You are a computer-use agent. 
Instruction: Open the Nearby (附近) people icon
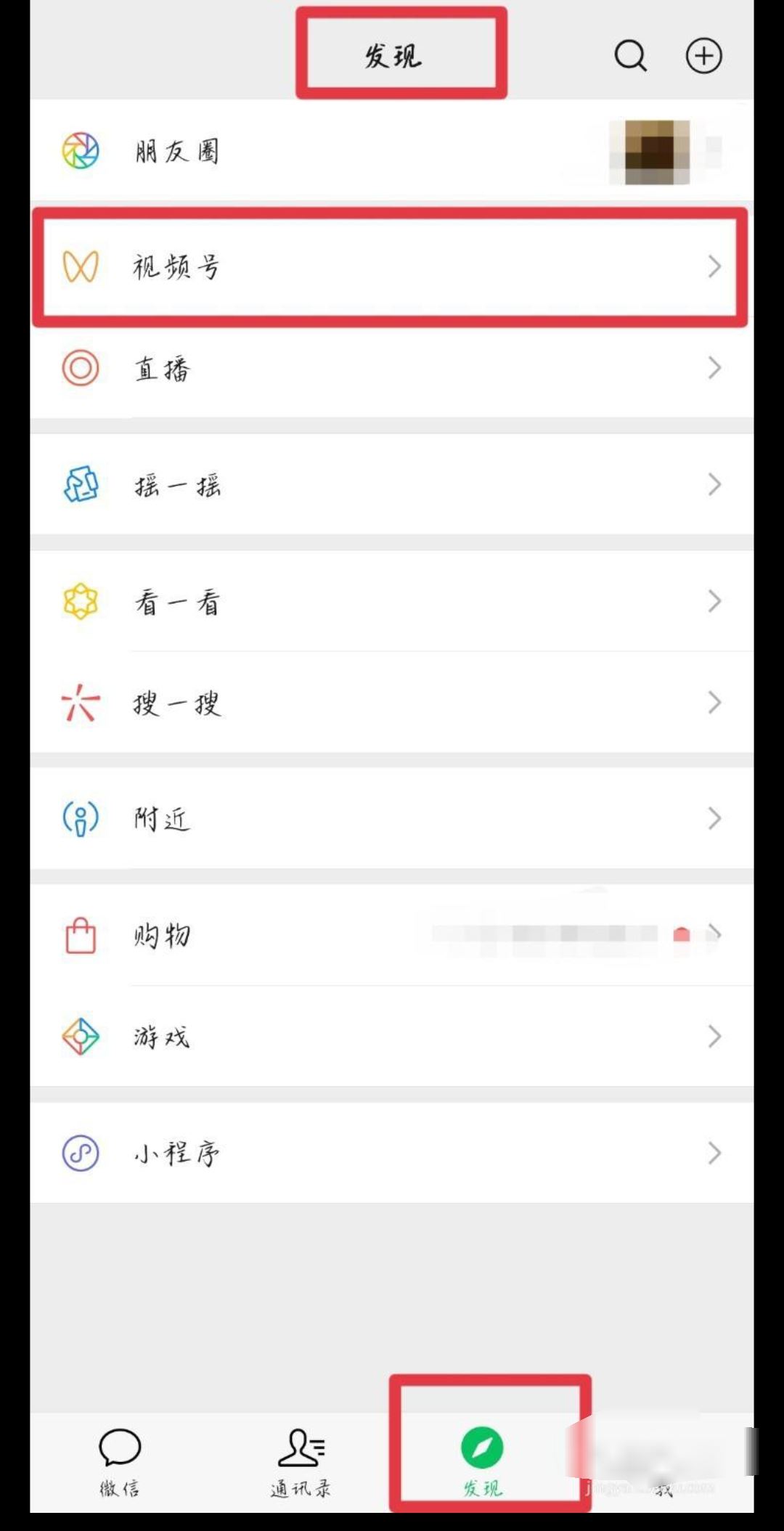pos(80,818)
